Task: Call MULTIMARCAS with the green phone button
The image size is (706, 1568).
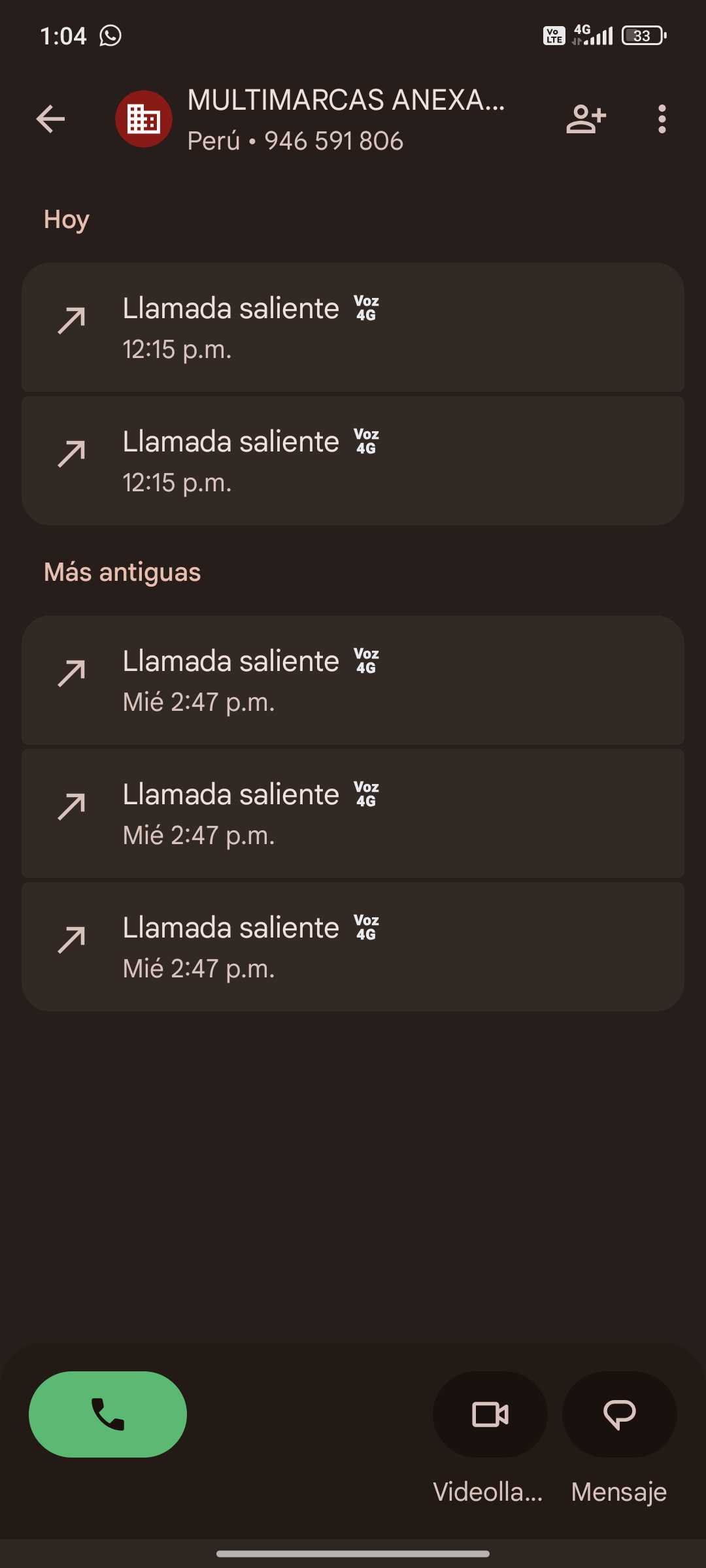Action: 108,1414
